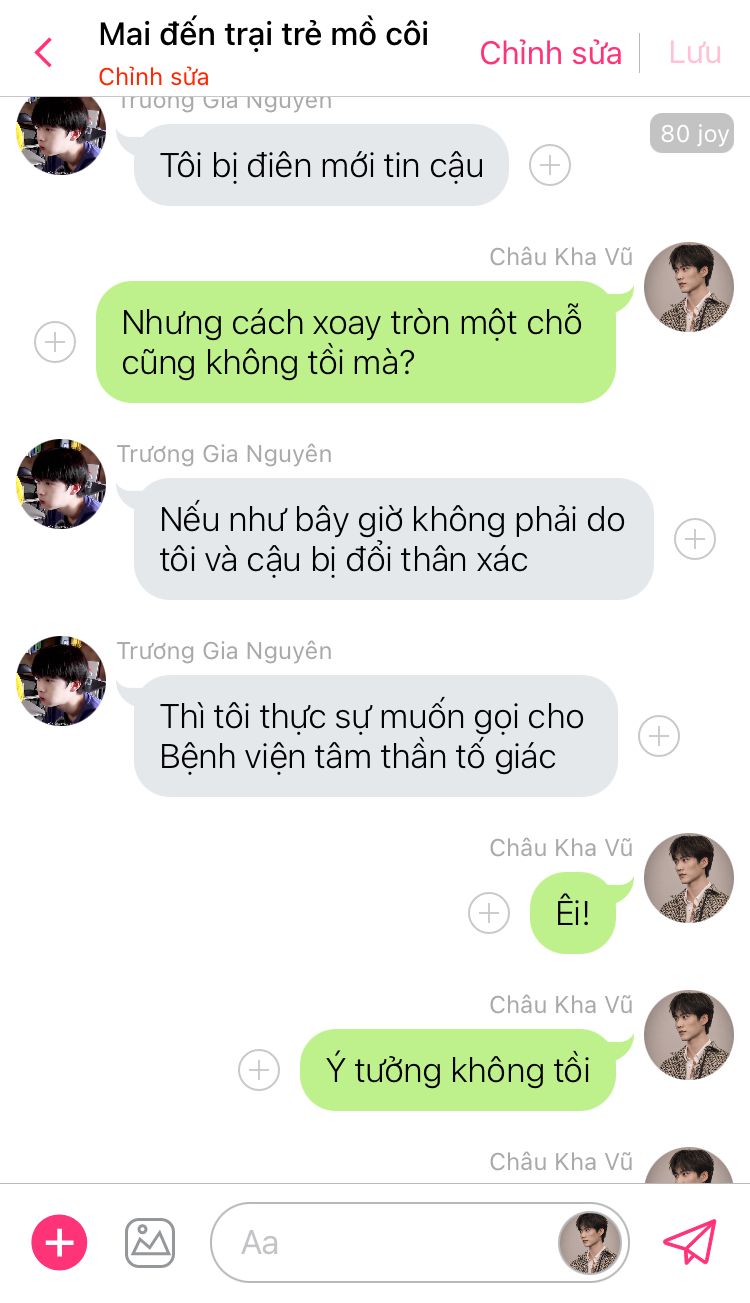Tap plus beside the "Êi!" message

[489, 913]
